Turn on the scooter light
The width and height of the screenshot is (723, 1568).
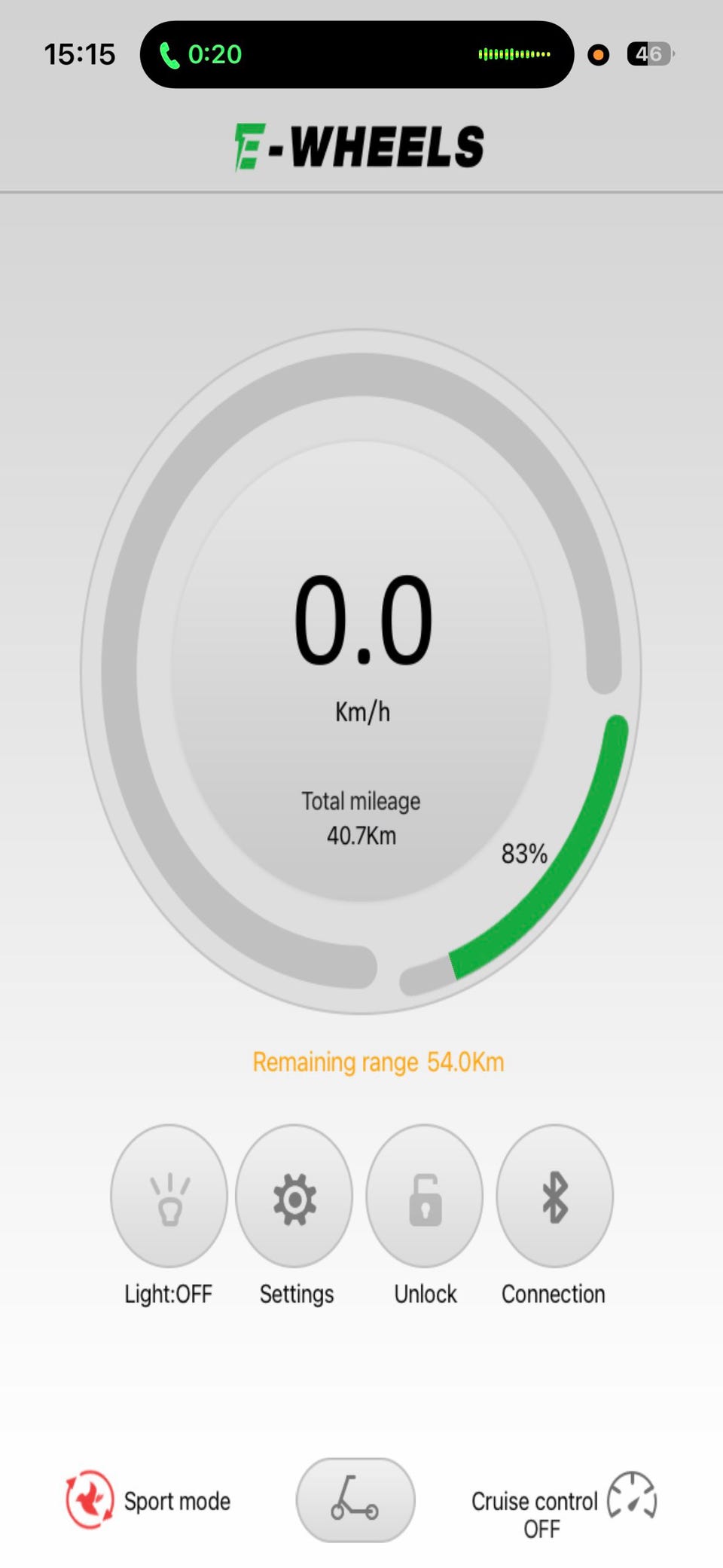click(x=169, y=1196)
